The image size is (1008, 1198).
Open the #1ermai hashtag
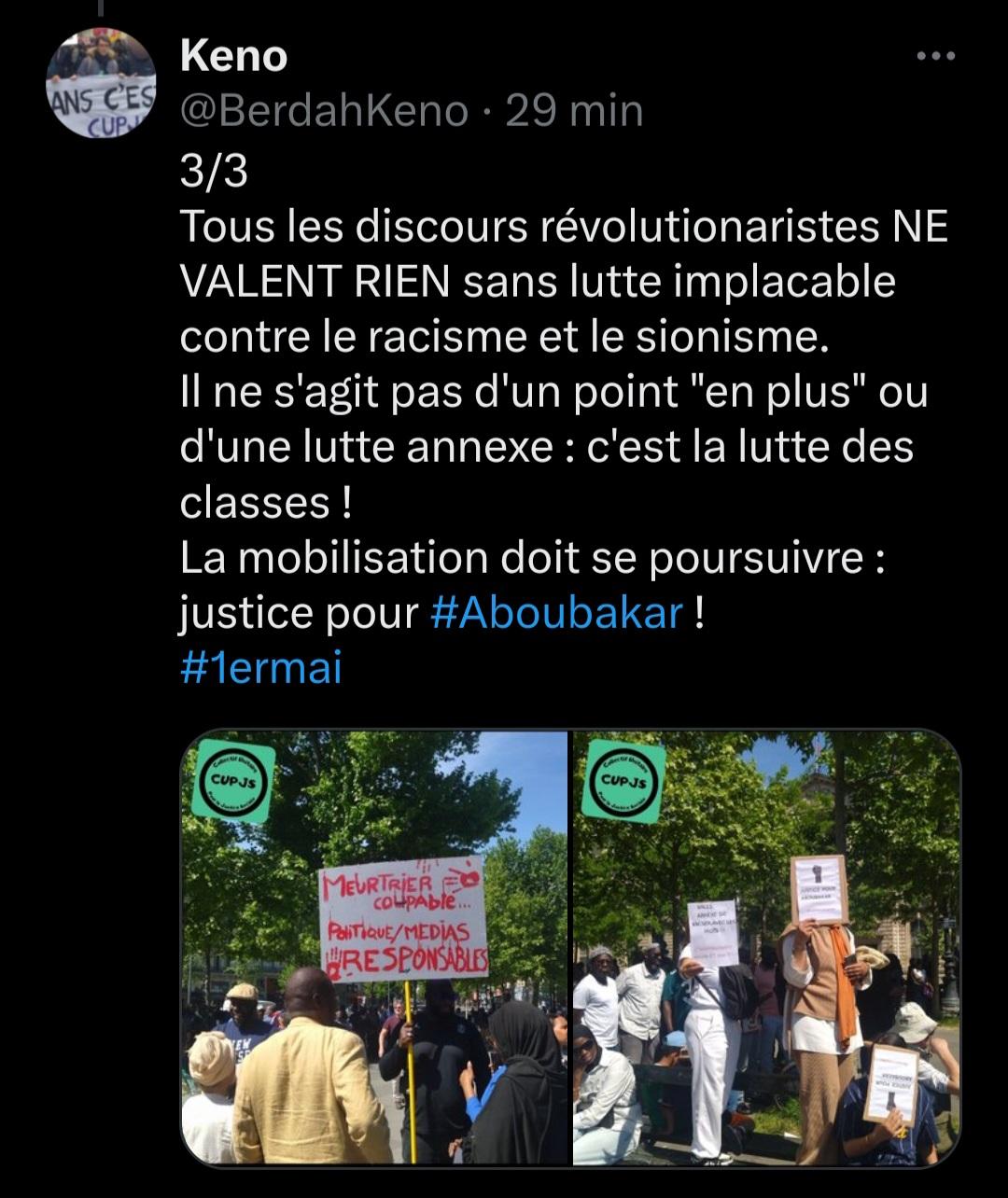[x=260, y=668]
